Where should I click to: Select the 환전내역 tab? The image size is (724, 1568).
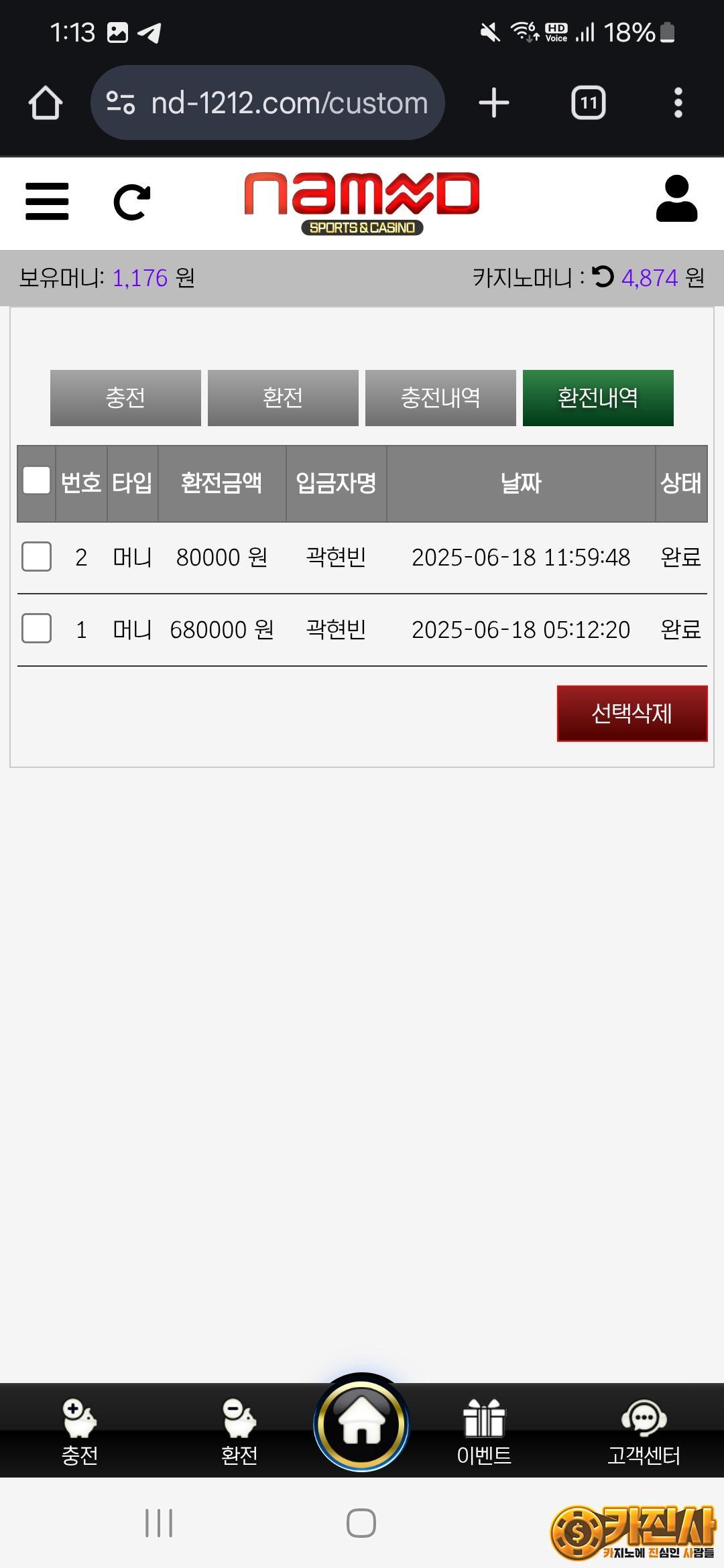tap(598, 398)
